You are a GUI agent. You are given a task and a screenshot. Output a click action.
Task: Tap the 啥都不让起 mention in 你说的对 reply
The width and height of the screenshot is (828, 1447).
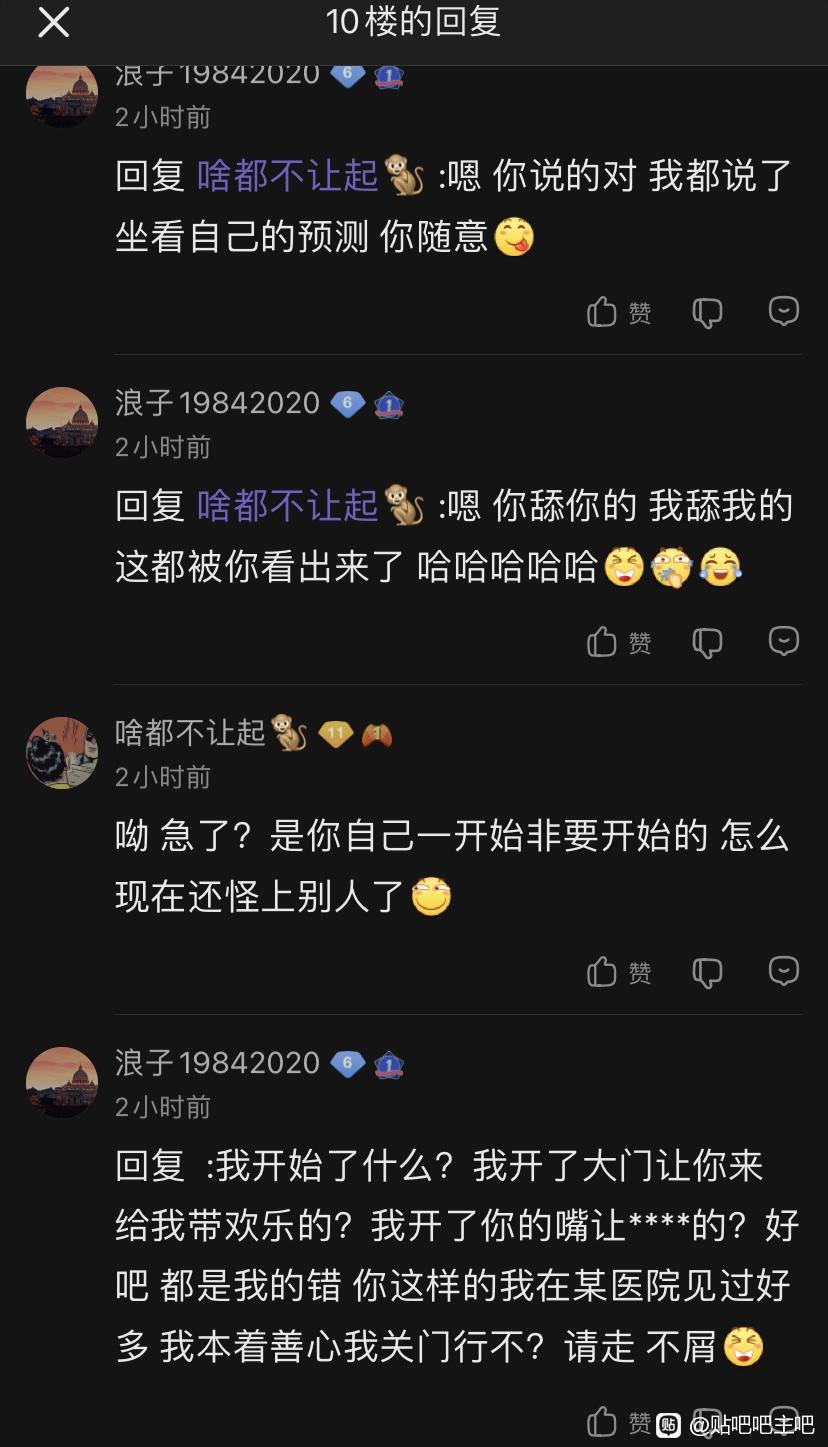tap(288, 176)
